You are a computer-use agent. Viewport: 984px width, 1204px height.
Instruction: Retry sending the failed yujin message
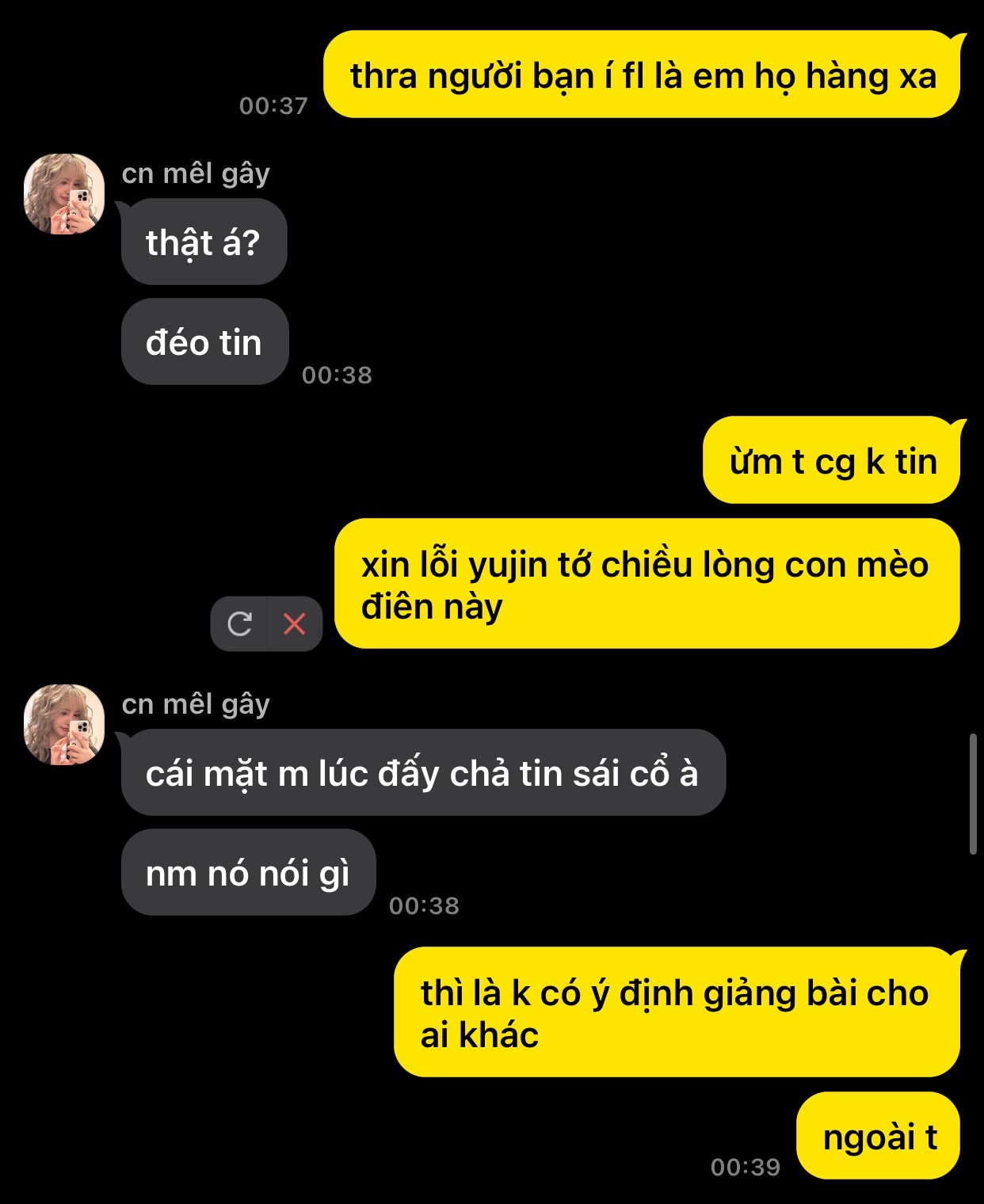point(239,624)
